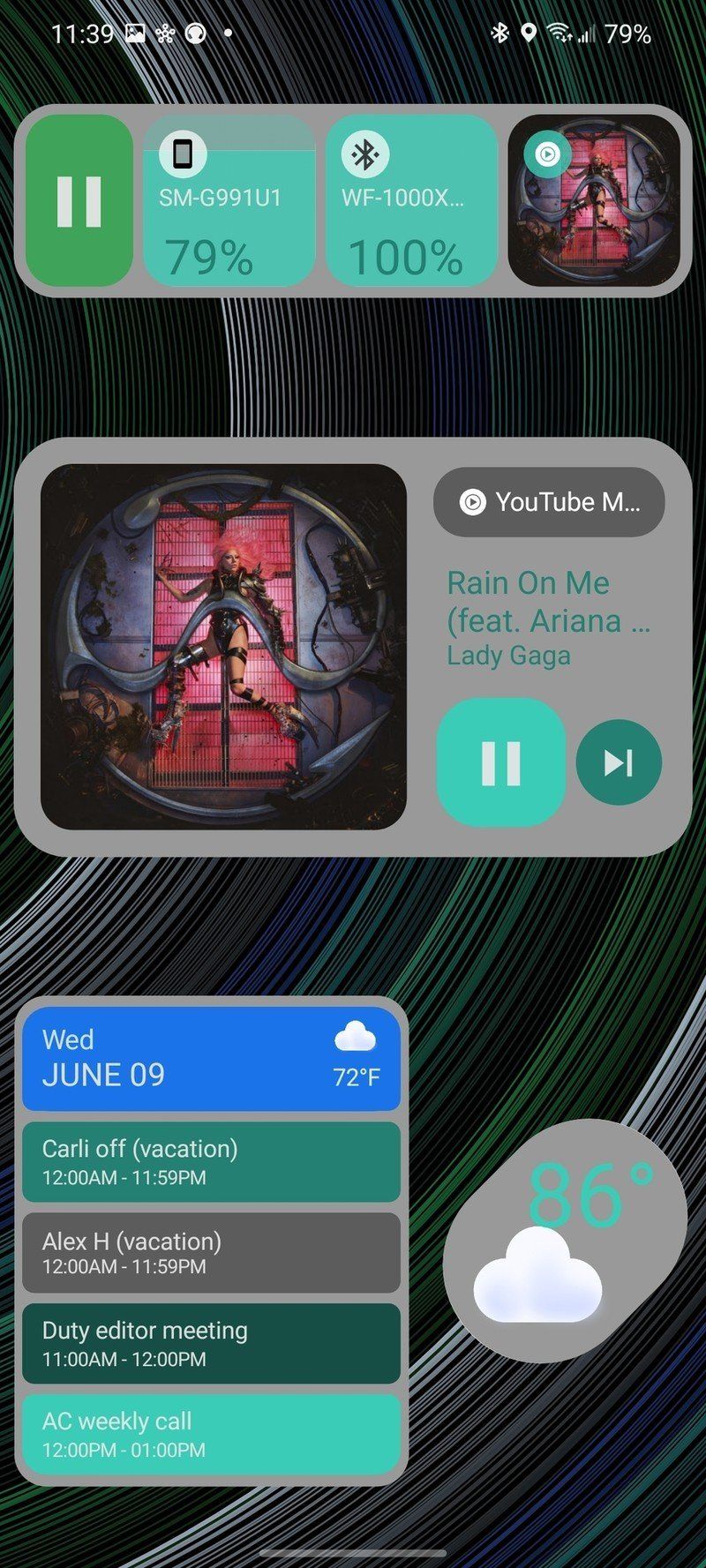Tap the cloud icon showing 72°F
This screenshot has width=706, height=1568.
357,1036
